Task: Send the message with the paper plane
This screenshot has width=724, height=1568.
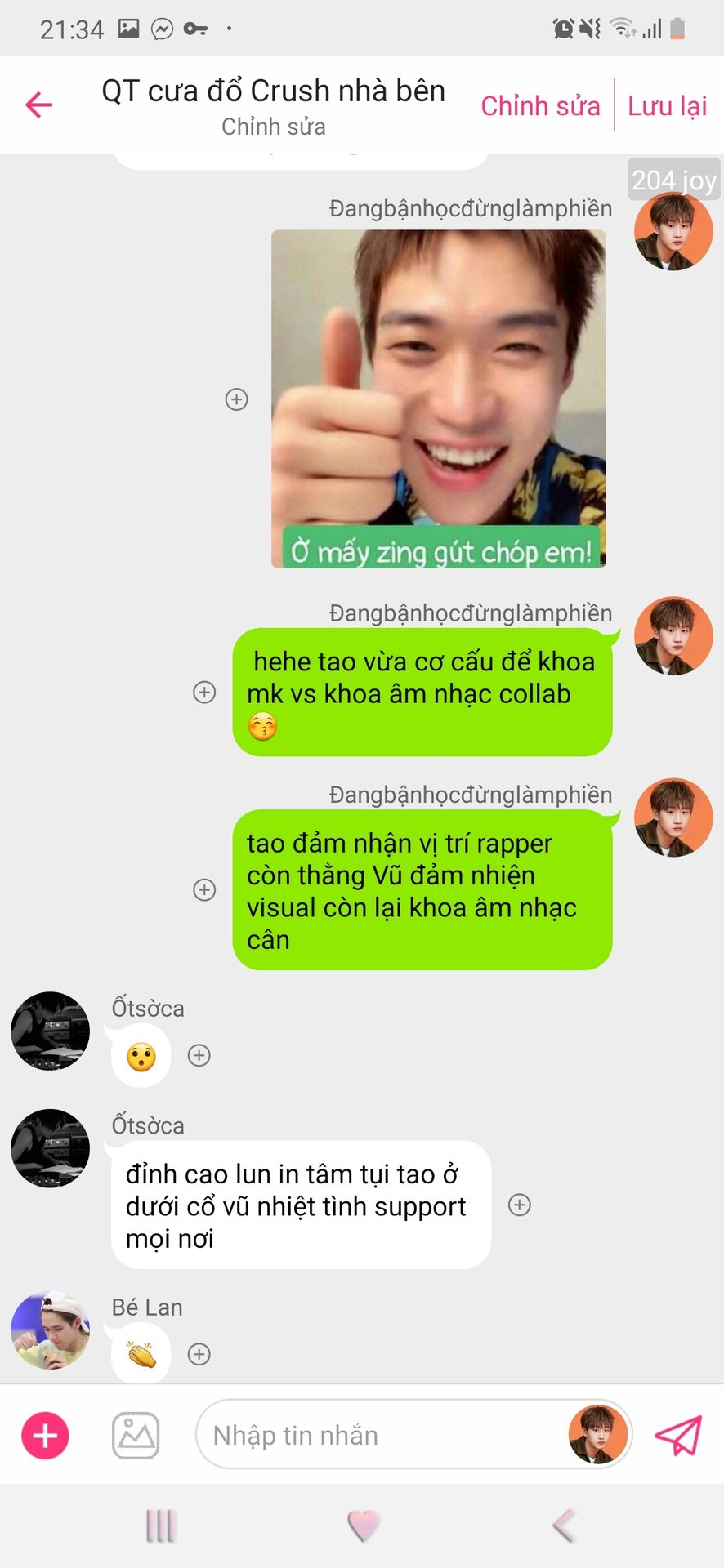Action: click(678, 1435)
